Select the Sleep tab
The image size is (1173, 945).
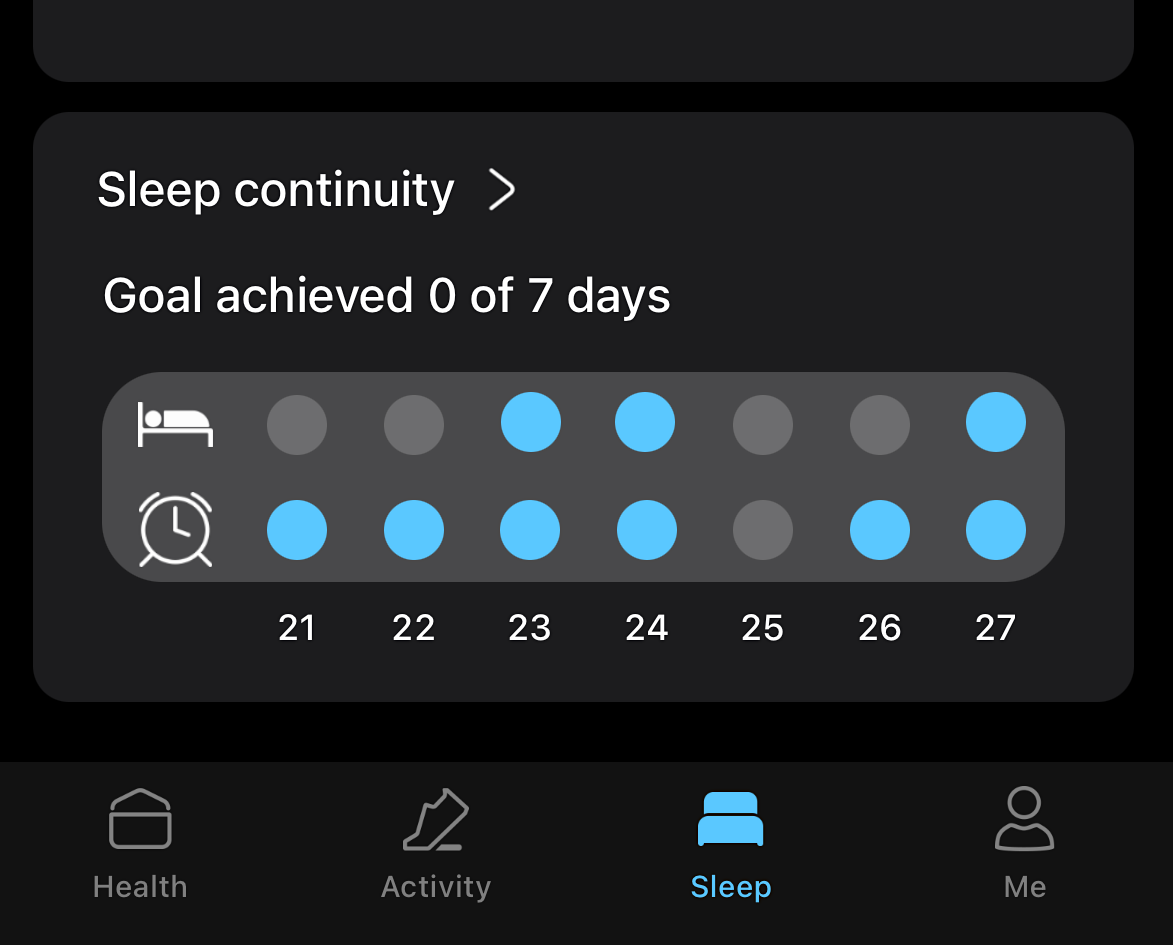(x=731, y=845)
